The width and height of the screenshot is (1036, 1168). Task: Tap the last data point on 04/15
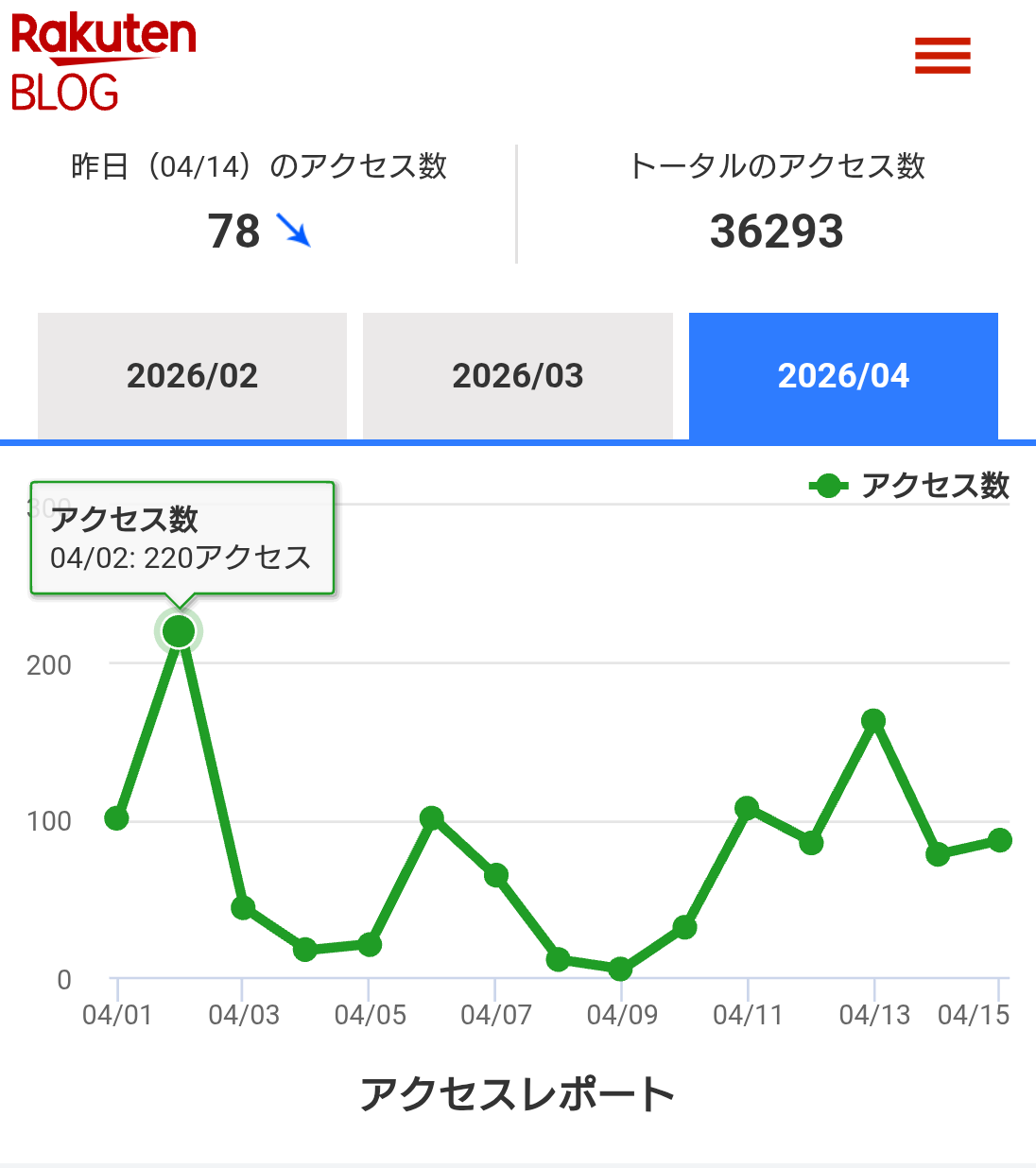tap(1000, 840)
